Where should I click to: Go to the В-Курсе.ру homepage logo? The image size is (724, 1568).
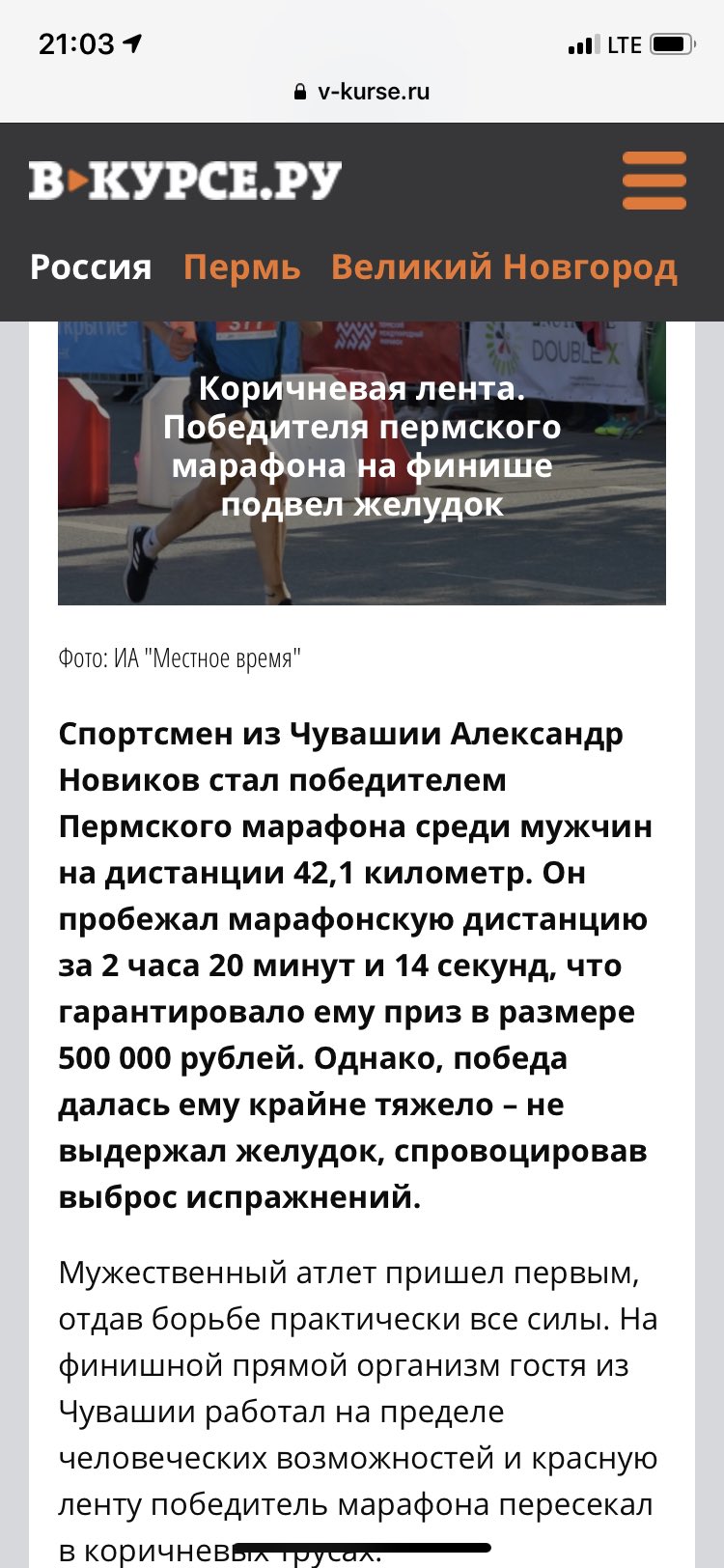point(185,181)
